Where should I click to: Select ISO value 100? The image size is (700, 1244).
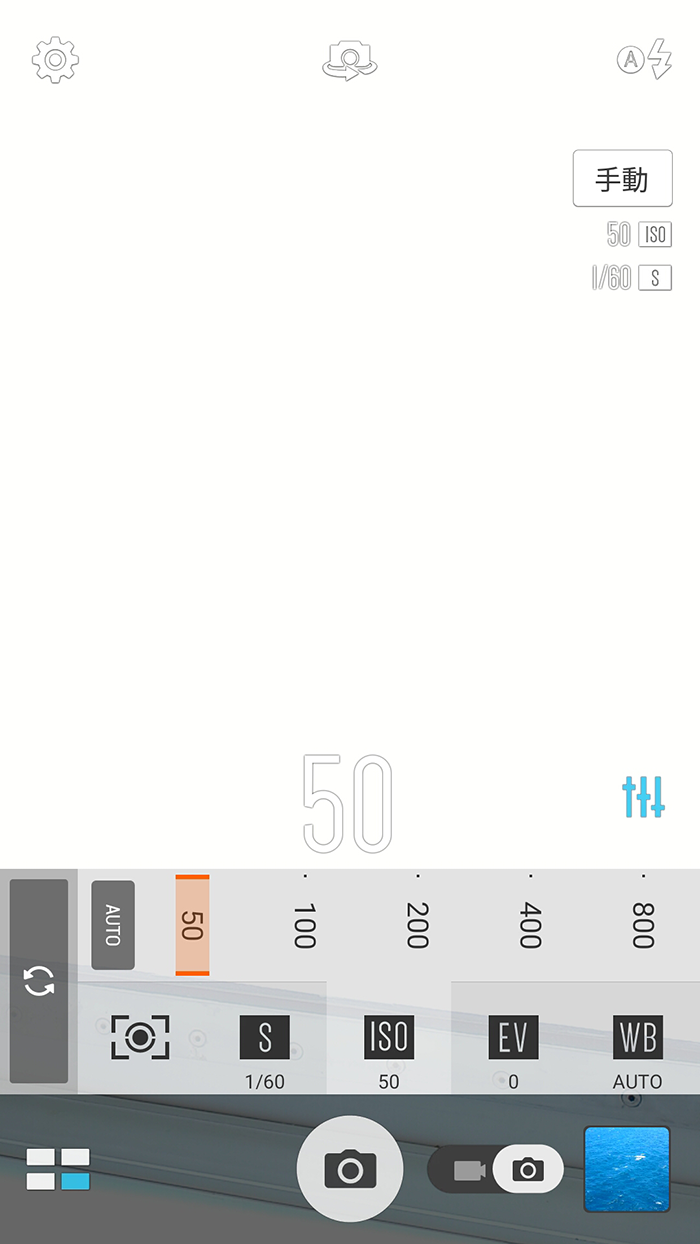[304, 925]
